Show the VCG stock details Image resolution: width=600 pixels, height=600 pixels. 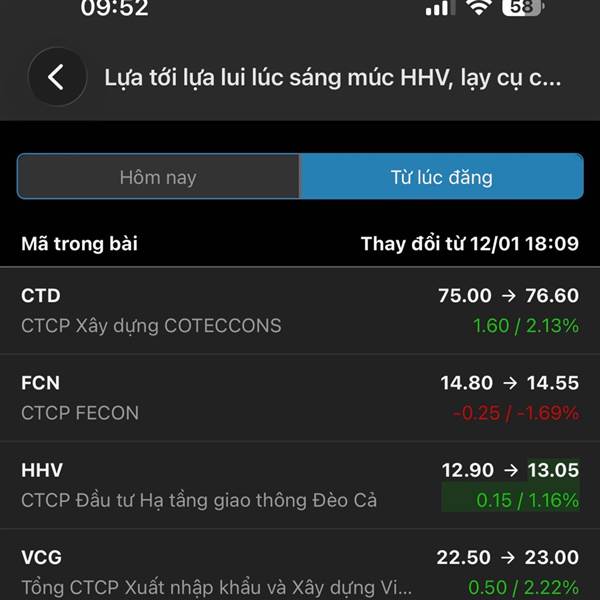(300, 571)
